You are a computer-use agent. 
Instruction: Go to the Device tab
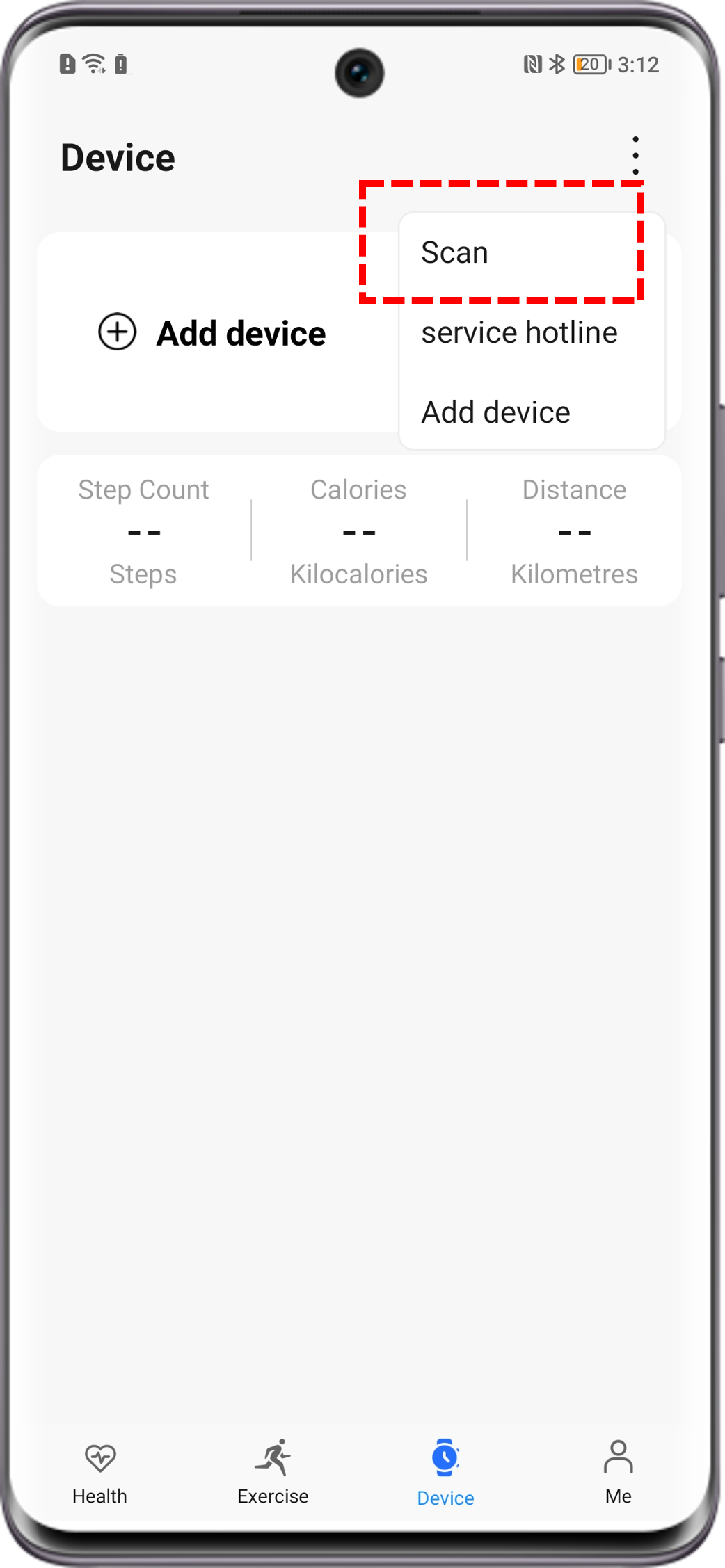445,1471
